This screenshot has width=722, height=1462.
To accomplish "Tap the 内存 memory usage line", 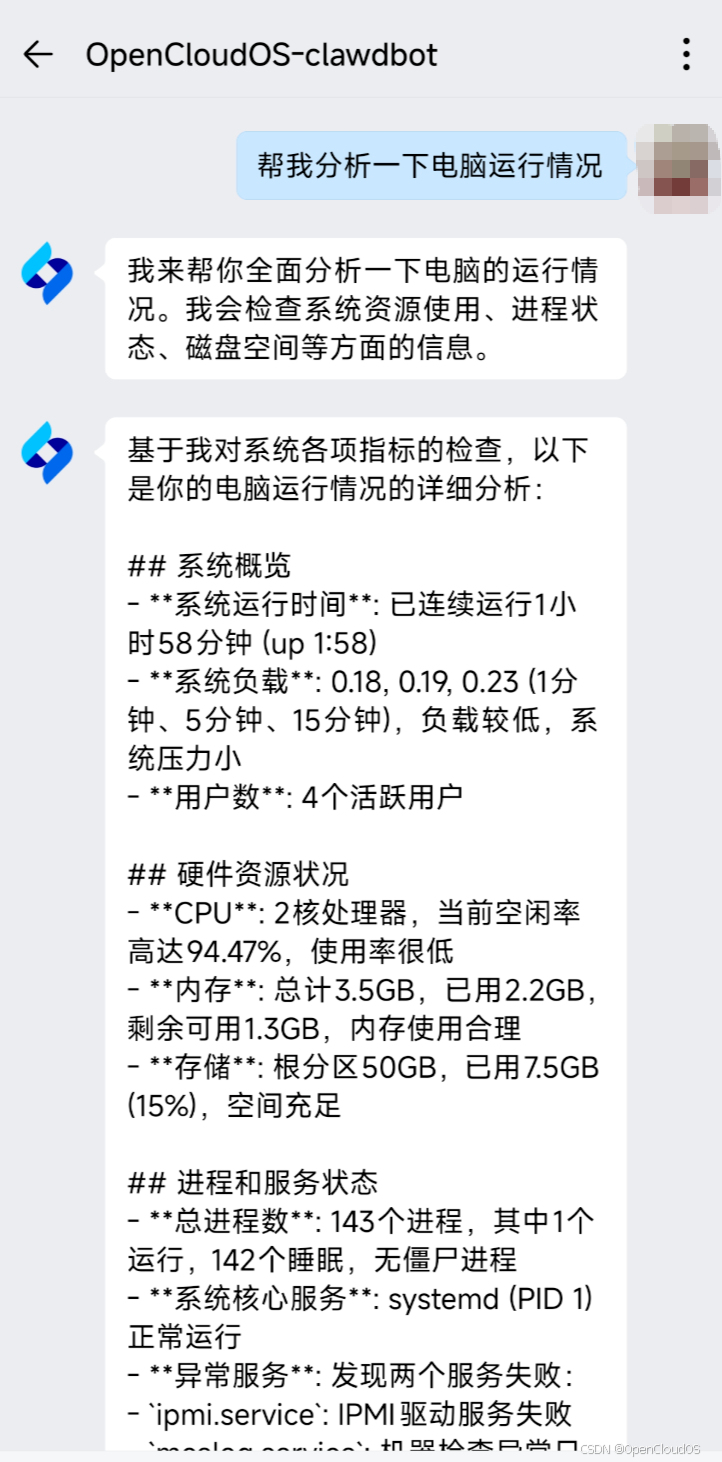I will (360, 990).
